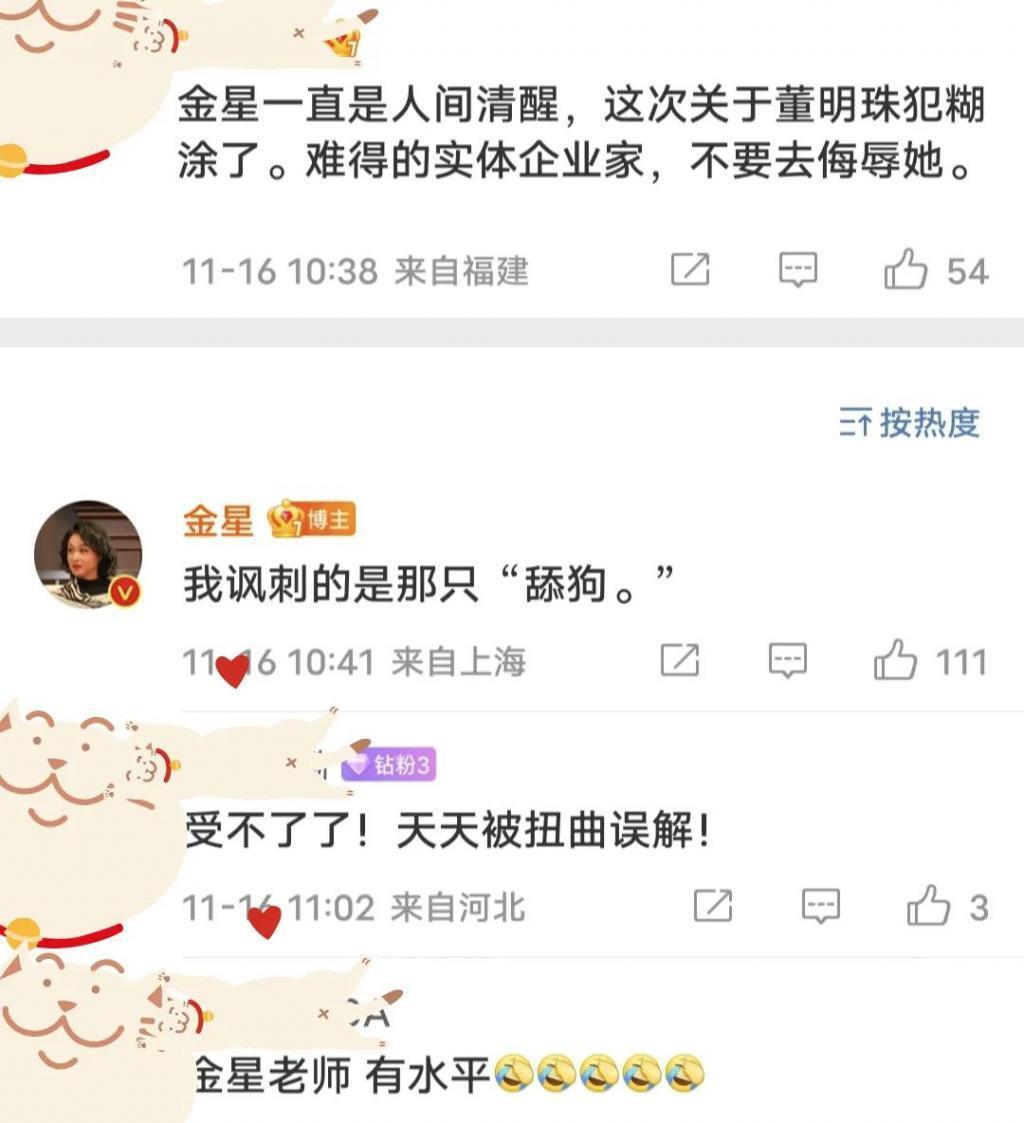Click the thumbs-up icon showing 54 likes

(x=905, y=270)
